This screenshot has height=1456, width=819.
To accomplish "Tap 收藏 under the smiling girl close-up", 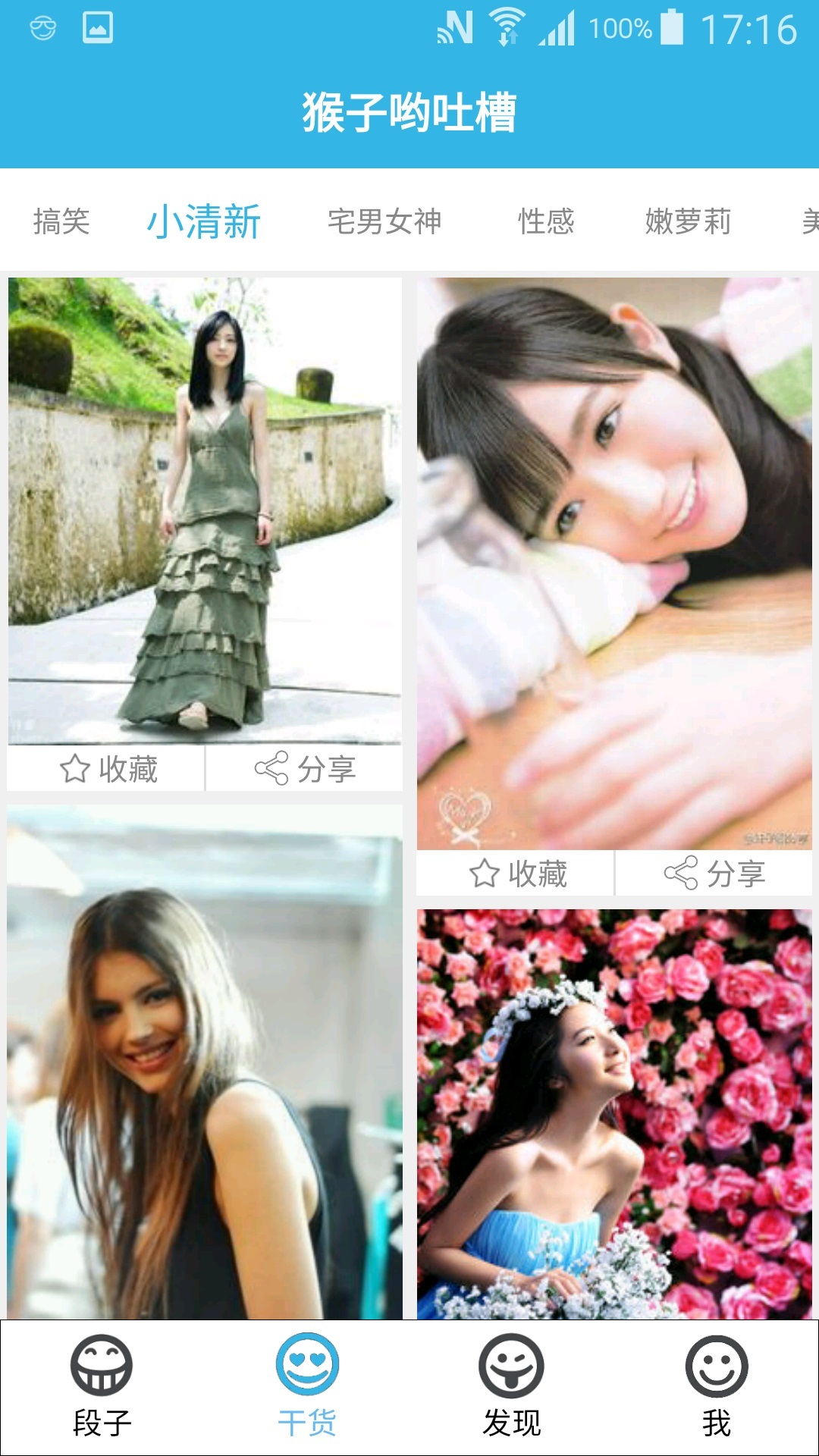I will pyautogui.click(x=517, y=874).
